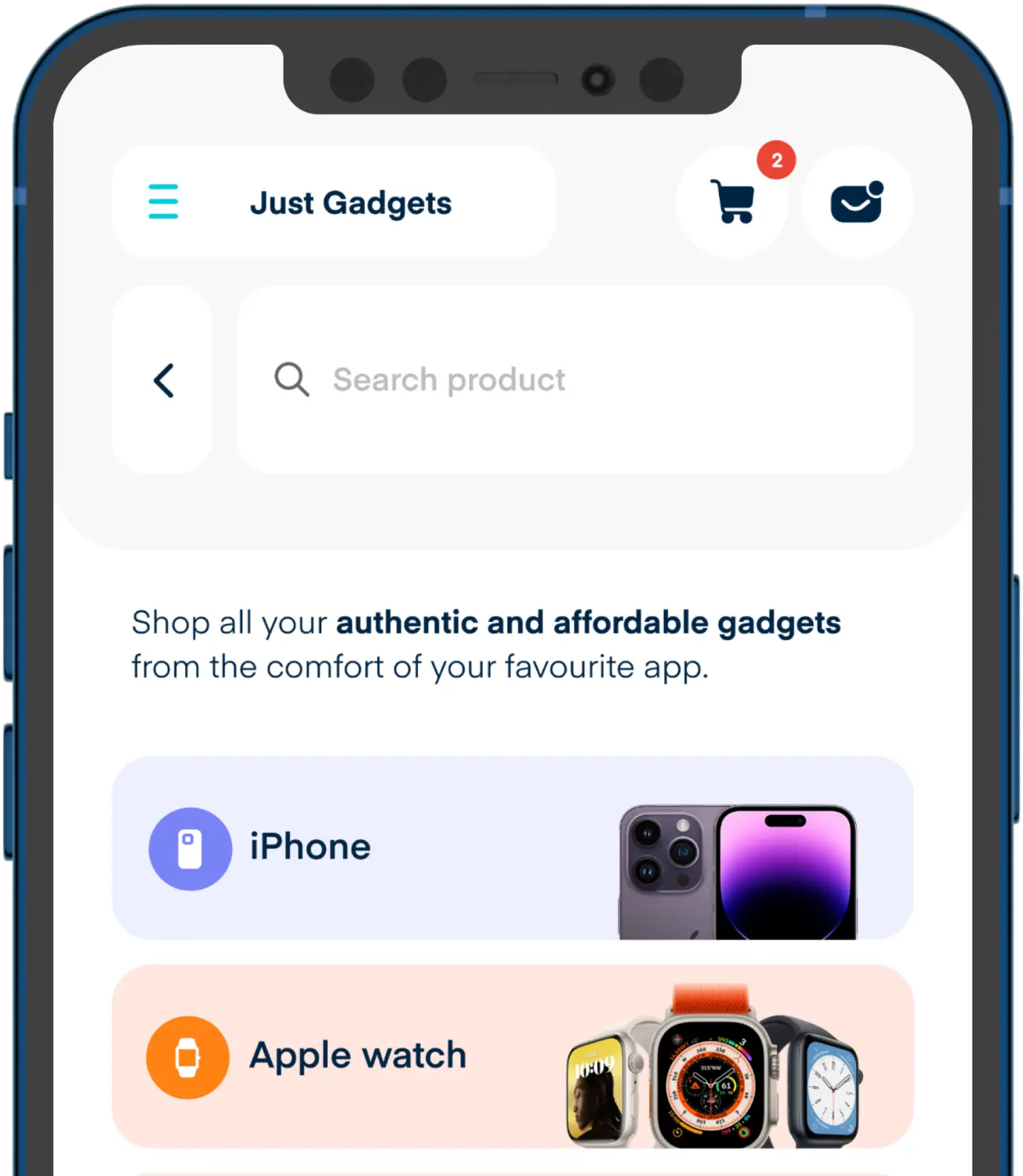Open the iPhone category card
This screenshot has height=1176, width=1023.
(x=513, y=848)
